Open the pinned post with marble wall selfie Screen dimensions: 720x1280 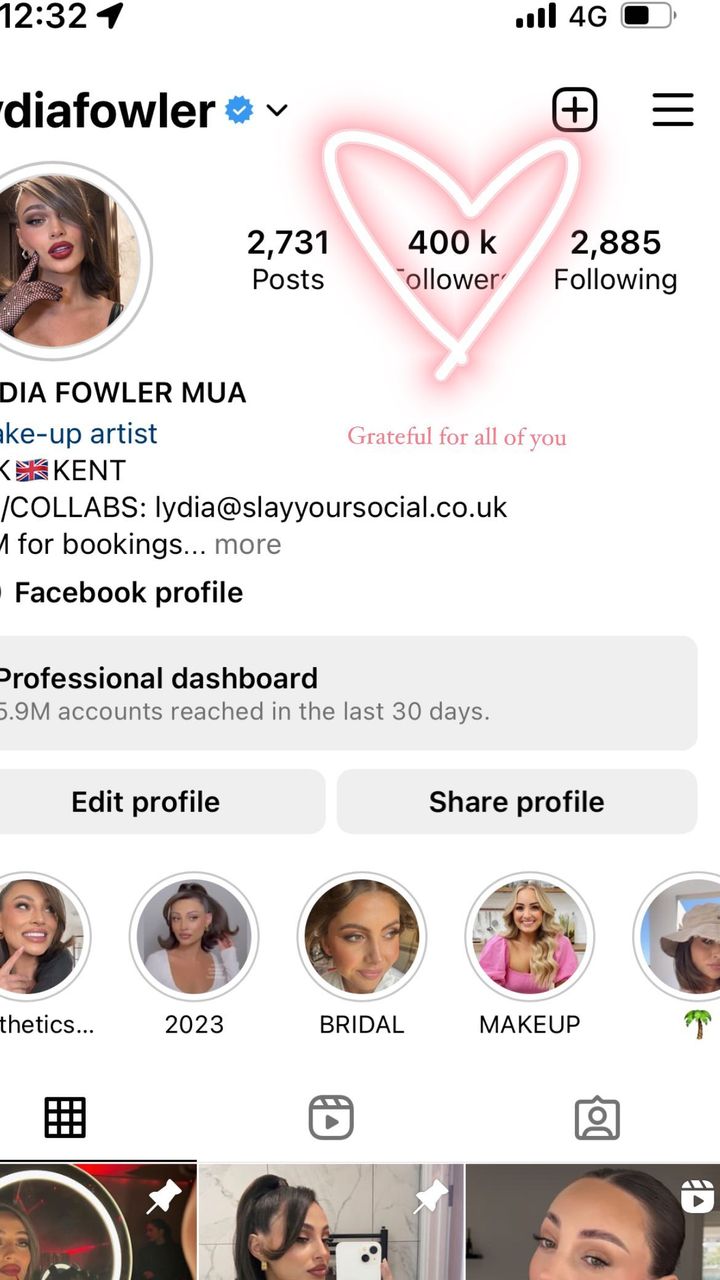point(331,1222)
